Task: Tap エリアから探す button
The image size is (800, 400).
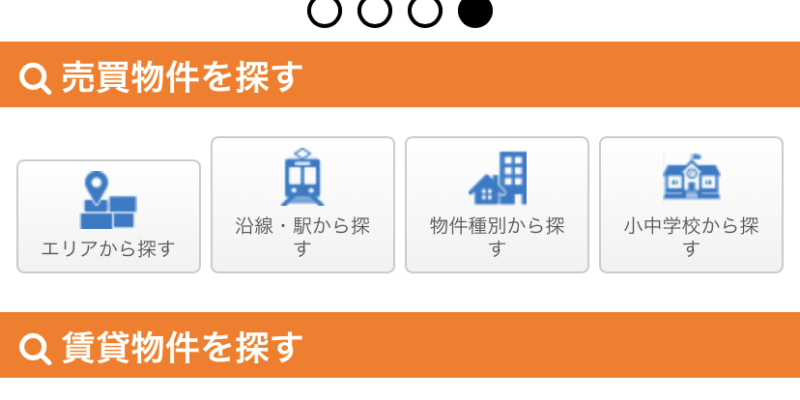Action: click(x=108, y=216)
